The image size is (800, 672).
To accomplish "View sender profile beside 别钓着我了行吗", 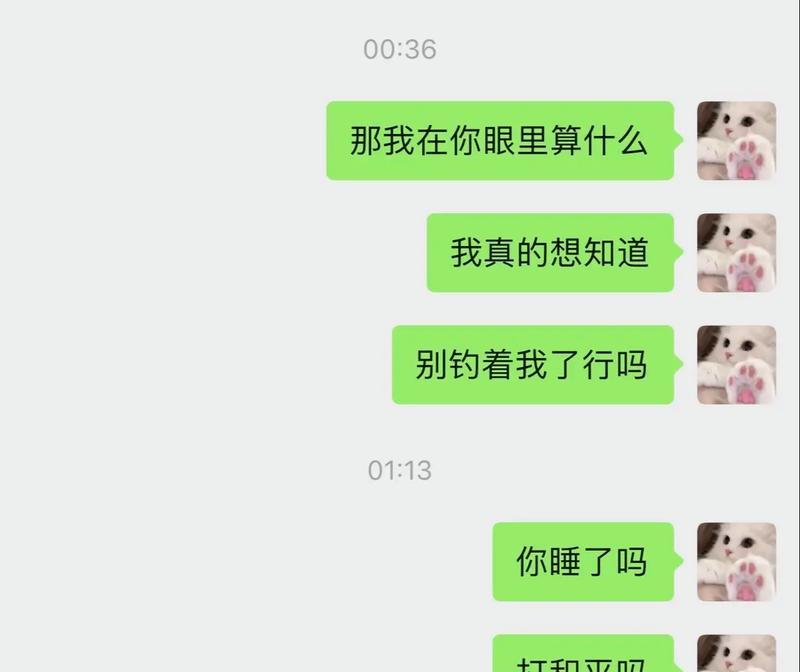I will pos(736,365).
